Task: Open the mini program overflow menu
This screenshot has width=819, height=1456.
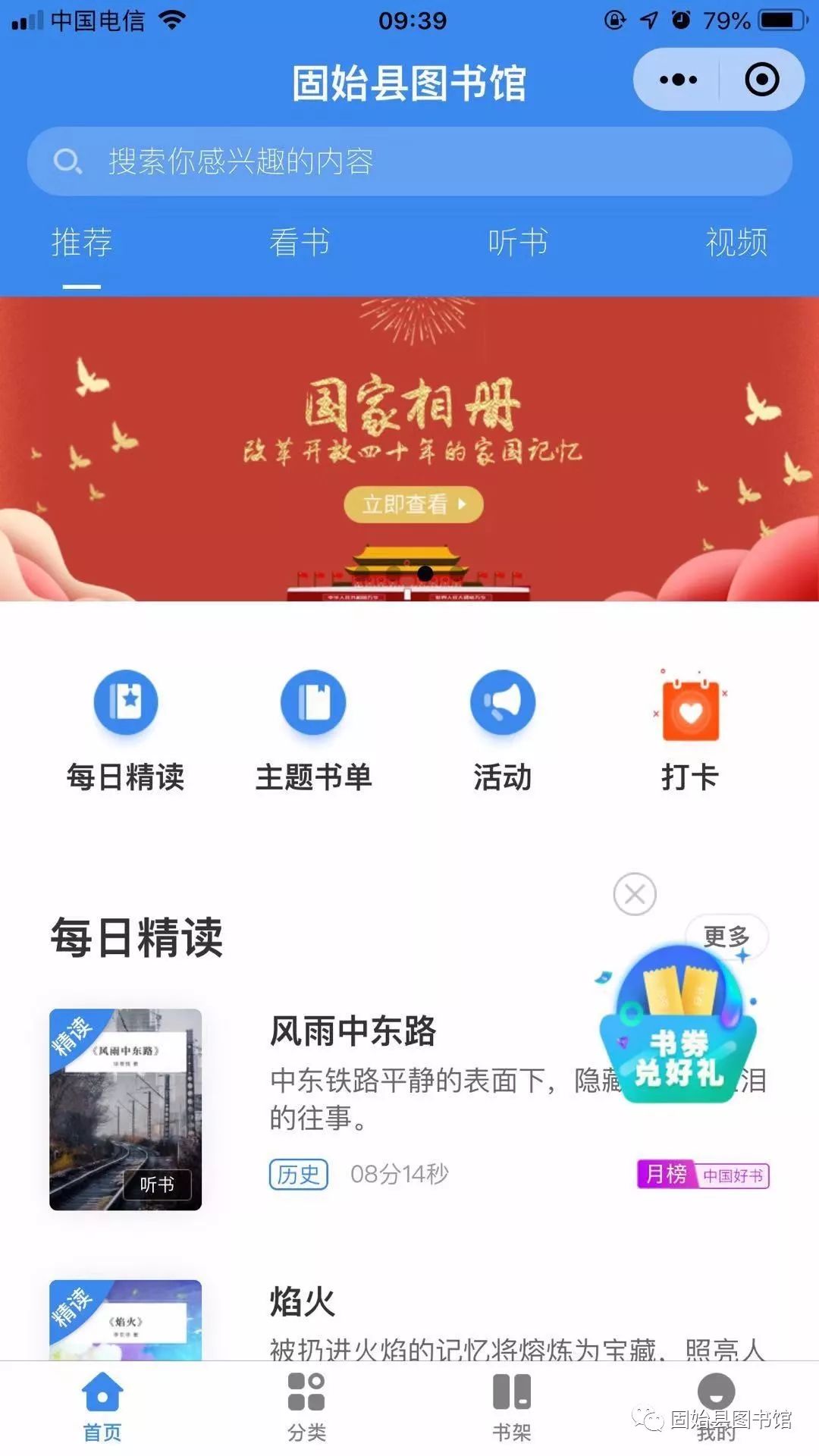Action: [677, 80]
